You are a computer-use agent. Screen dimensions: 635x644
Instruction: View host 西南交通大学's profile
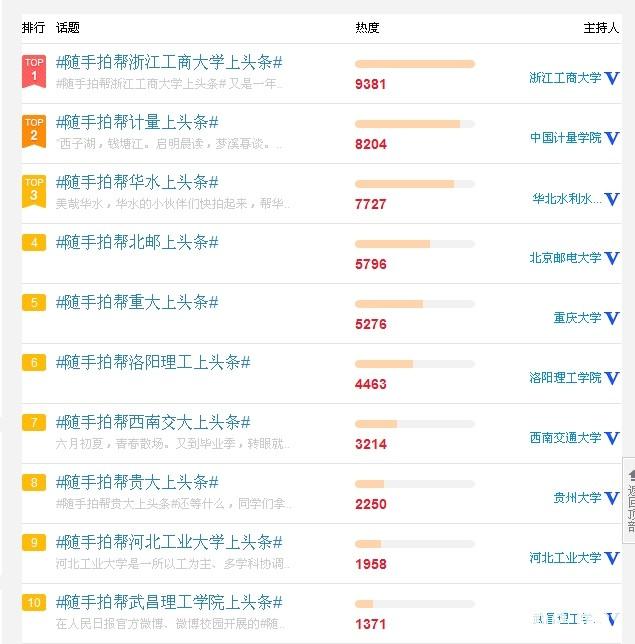tap(565, 438)
